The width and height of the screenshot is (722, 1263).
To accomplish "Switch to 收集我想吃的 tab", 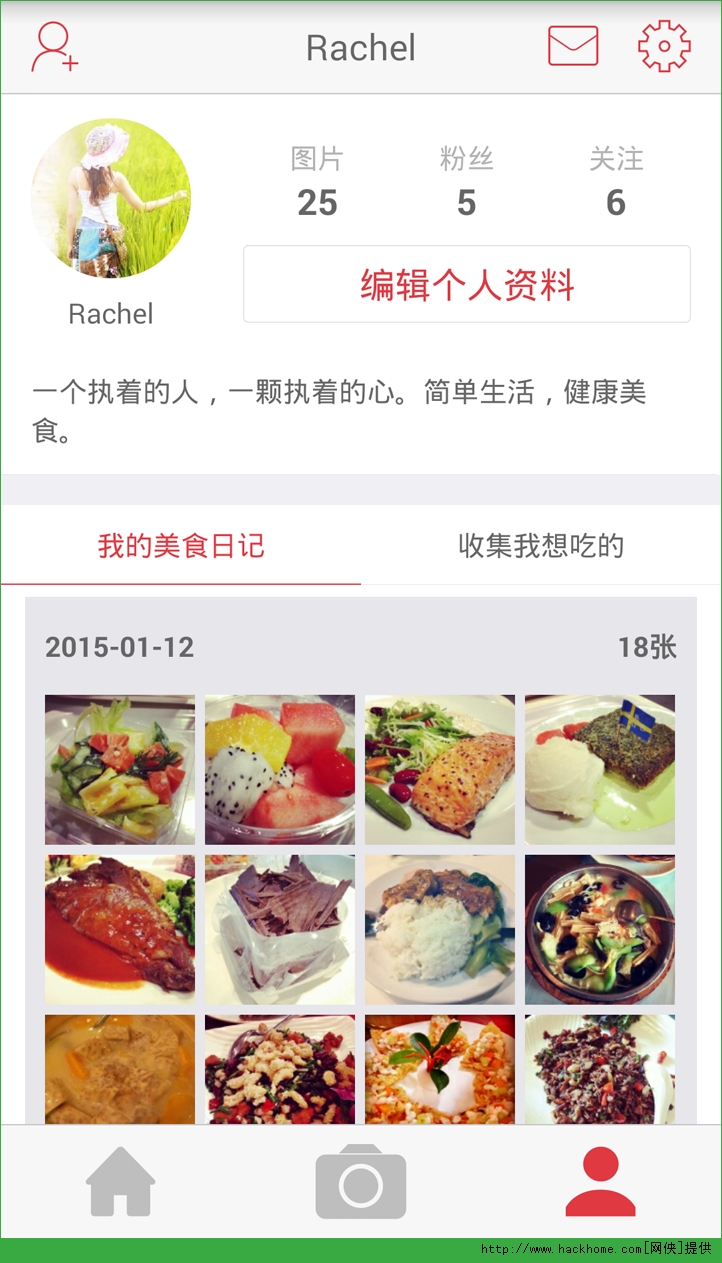I will click(x=541, y=546).
